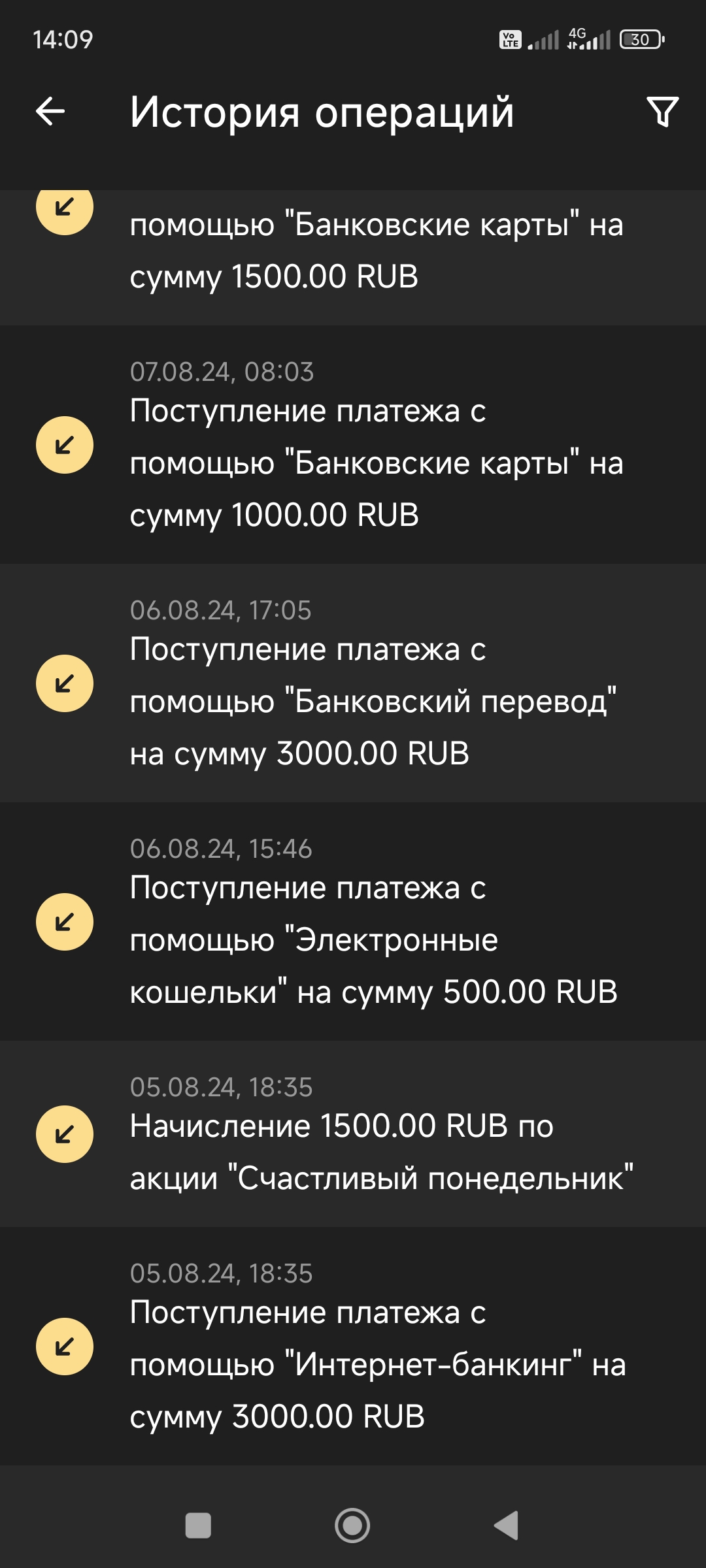Open recent apps with the square button
Viewport: 706px width, 1568px height.
[198, 1526]
